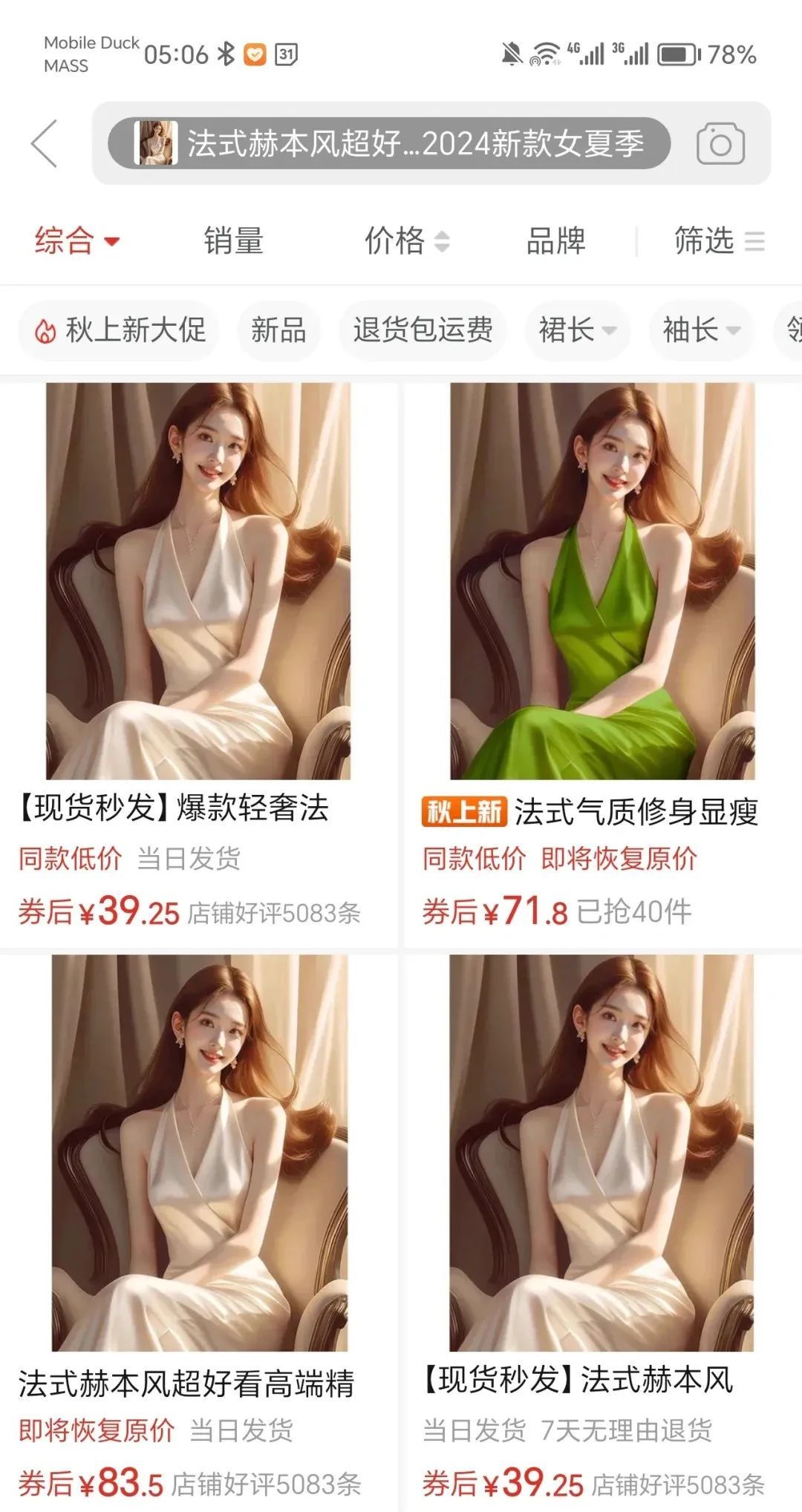The width and height of the screenshot is (802, 1512).
Task: Select the 新品 filter chip
Action: (278, 330)
